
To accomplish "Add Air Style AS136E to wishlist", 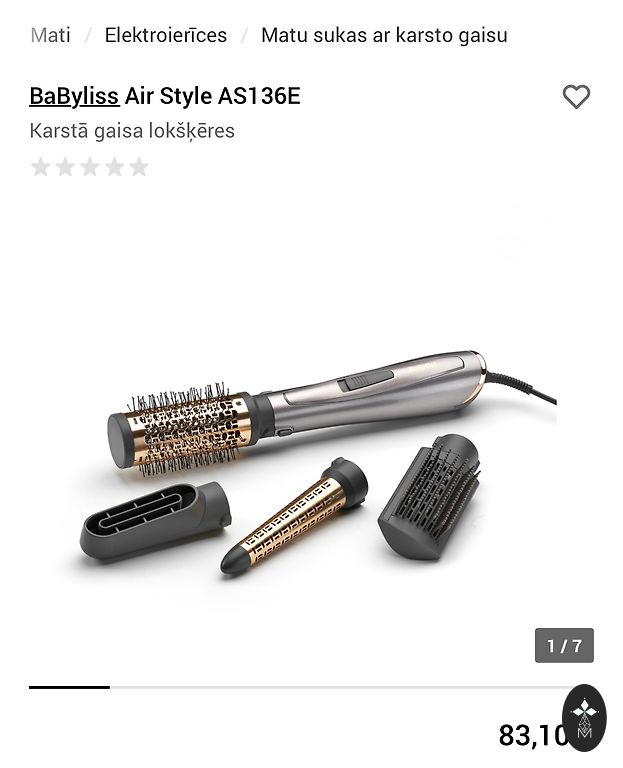I will click(x=576, y=97).
